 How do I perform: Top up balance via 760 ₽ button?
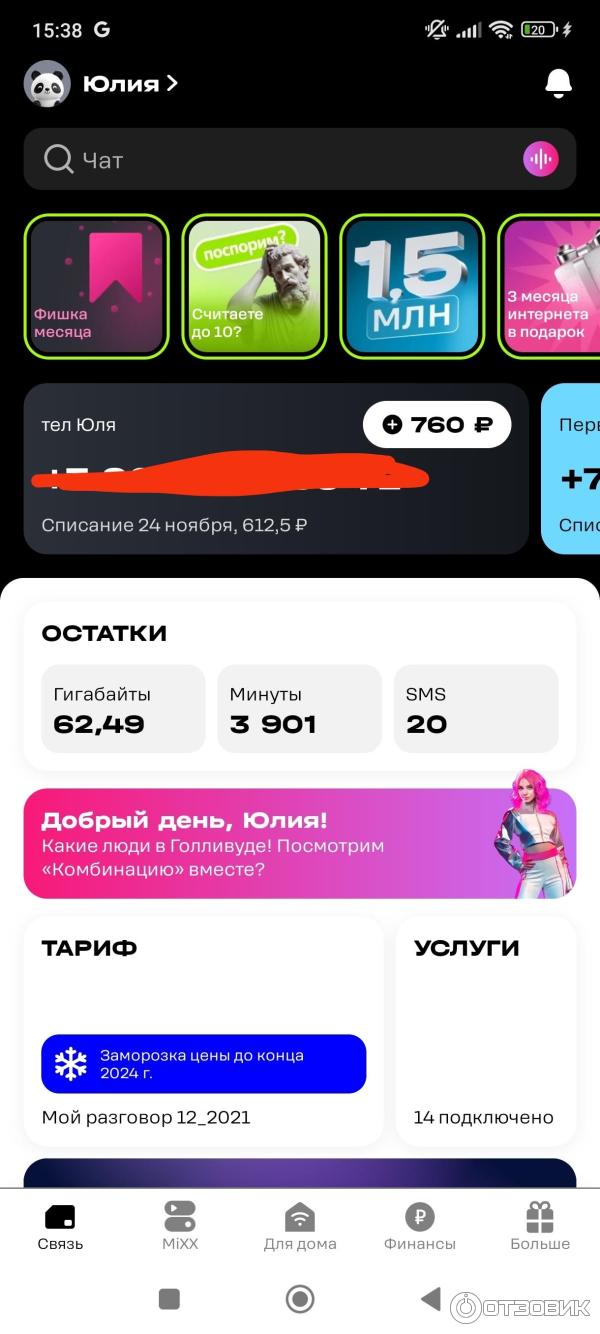click(x=437, y=425)
